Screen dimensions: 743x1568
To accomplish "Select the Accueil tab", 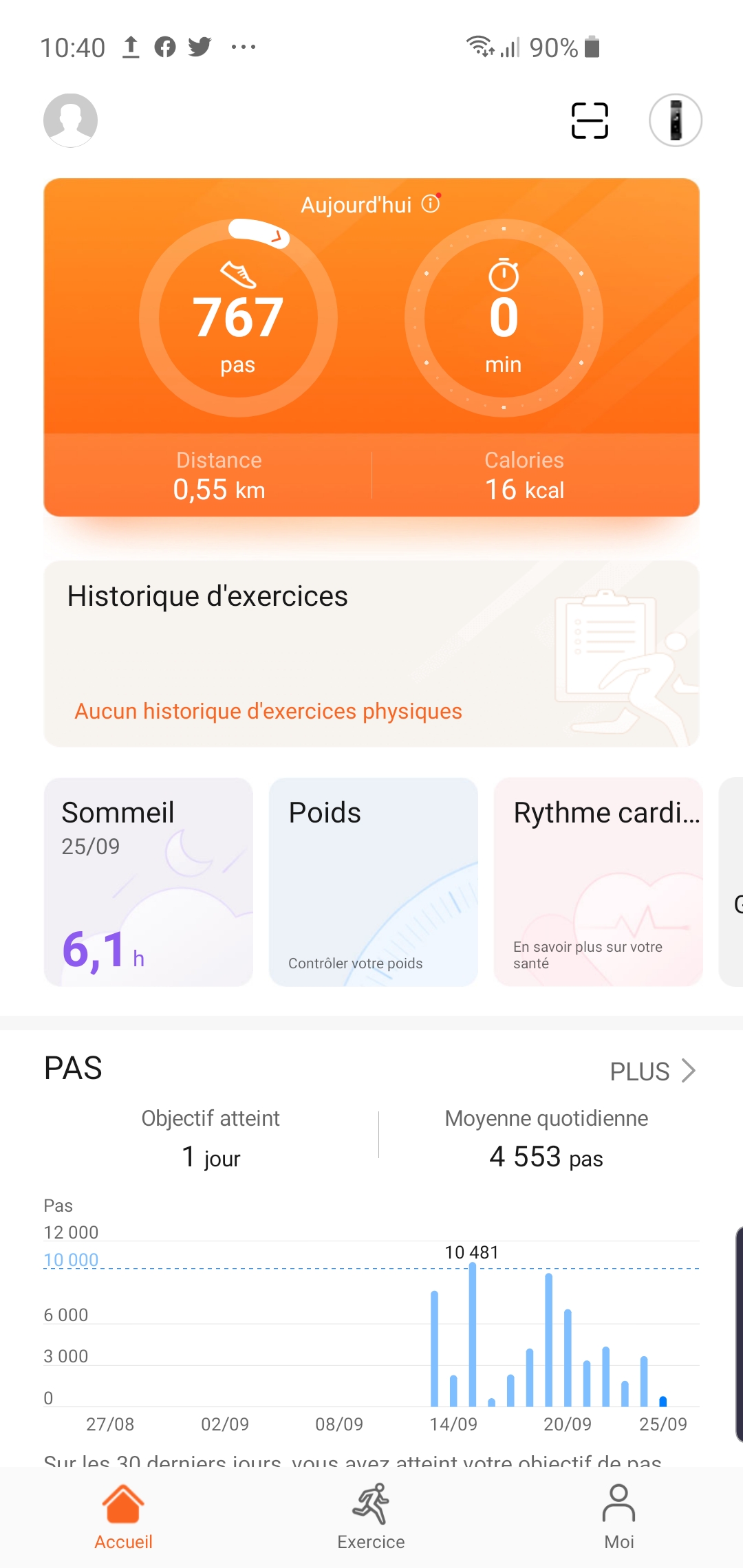I will tap(124, 1517).
